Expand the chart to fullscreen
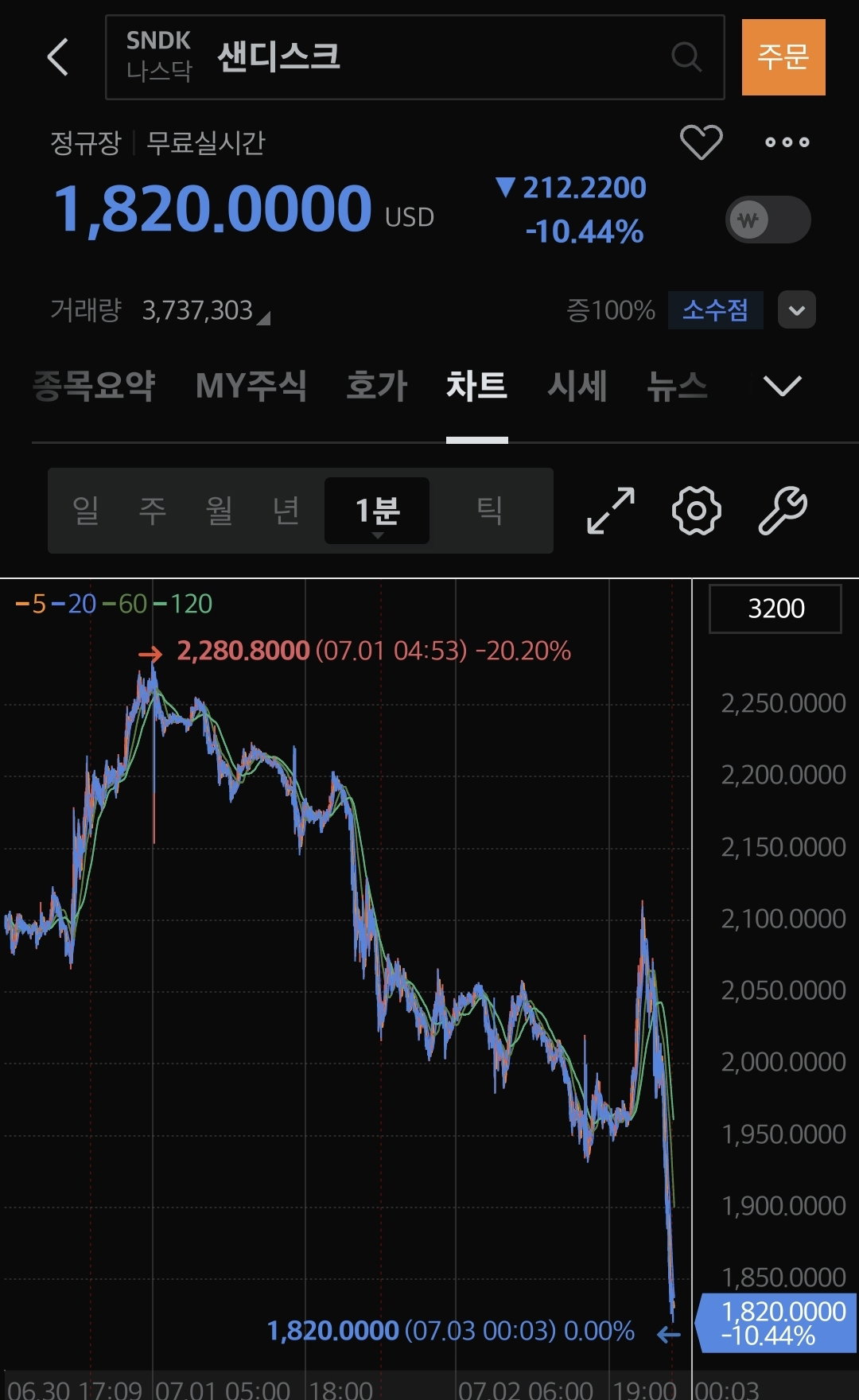The height and width of the screenshot is (1400, 859). [611, 511]
